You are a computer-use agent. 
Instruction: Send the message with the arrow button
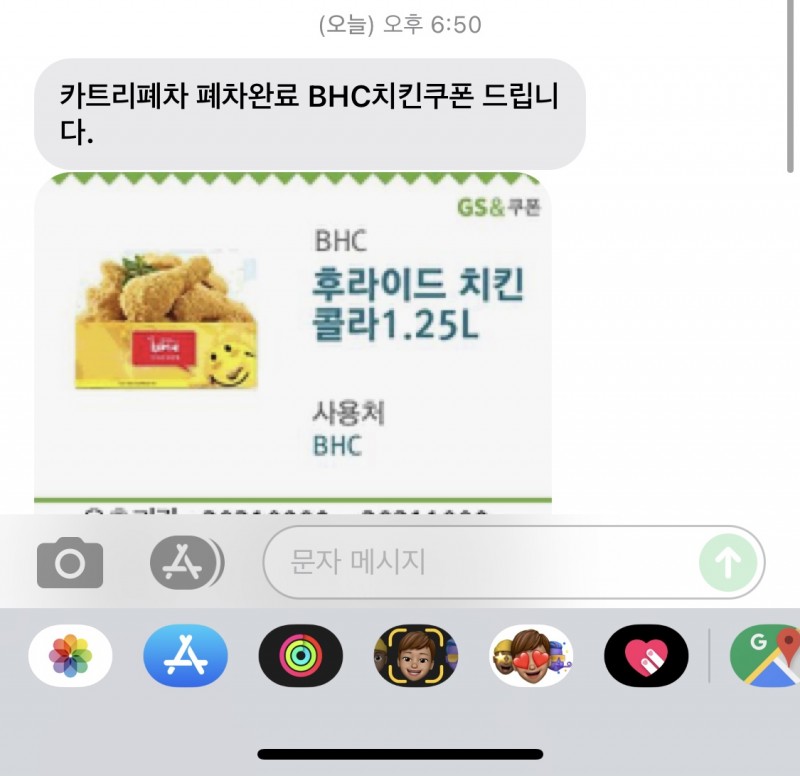(727, 563)
